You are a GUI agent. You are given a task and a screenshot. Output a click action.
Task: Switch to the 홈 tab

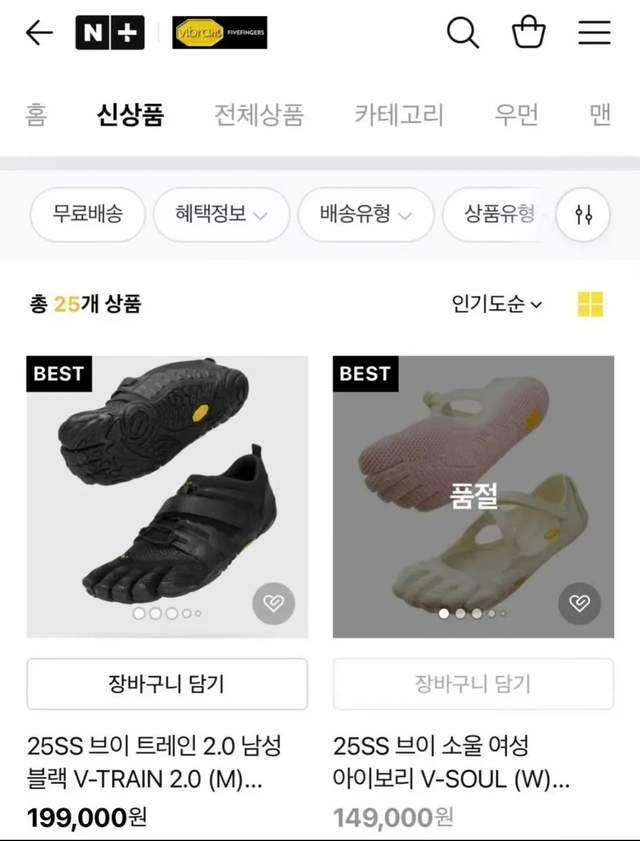[x=36, y=115]
